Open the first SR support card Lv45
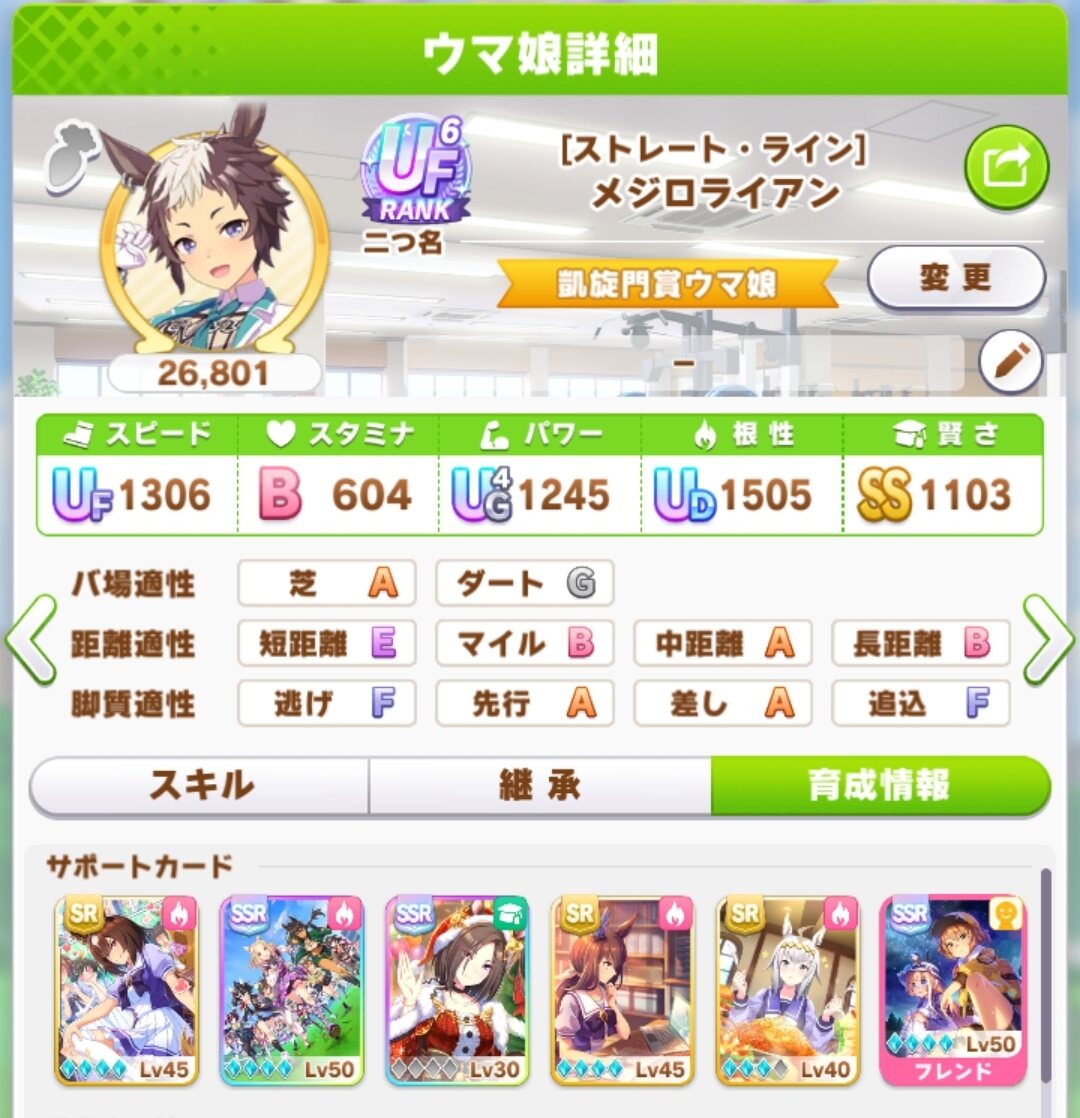1080x1118 pixels. 127,990
